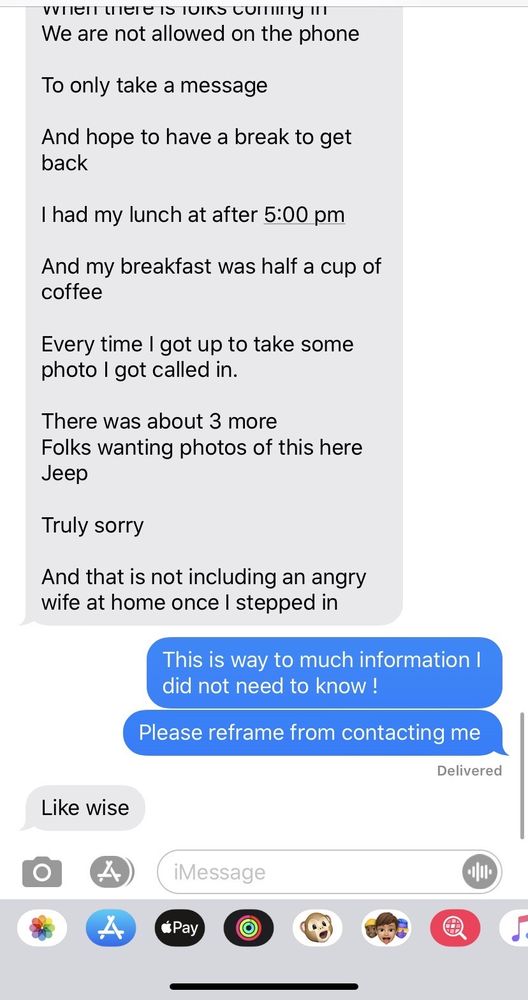528x1000 pixels.
Task: Tap the underlined 5:00 pm time link
Action: [x=304, y=215]
